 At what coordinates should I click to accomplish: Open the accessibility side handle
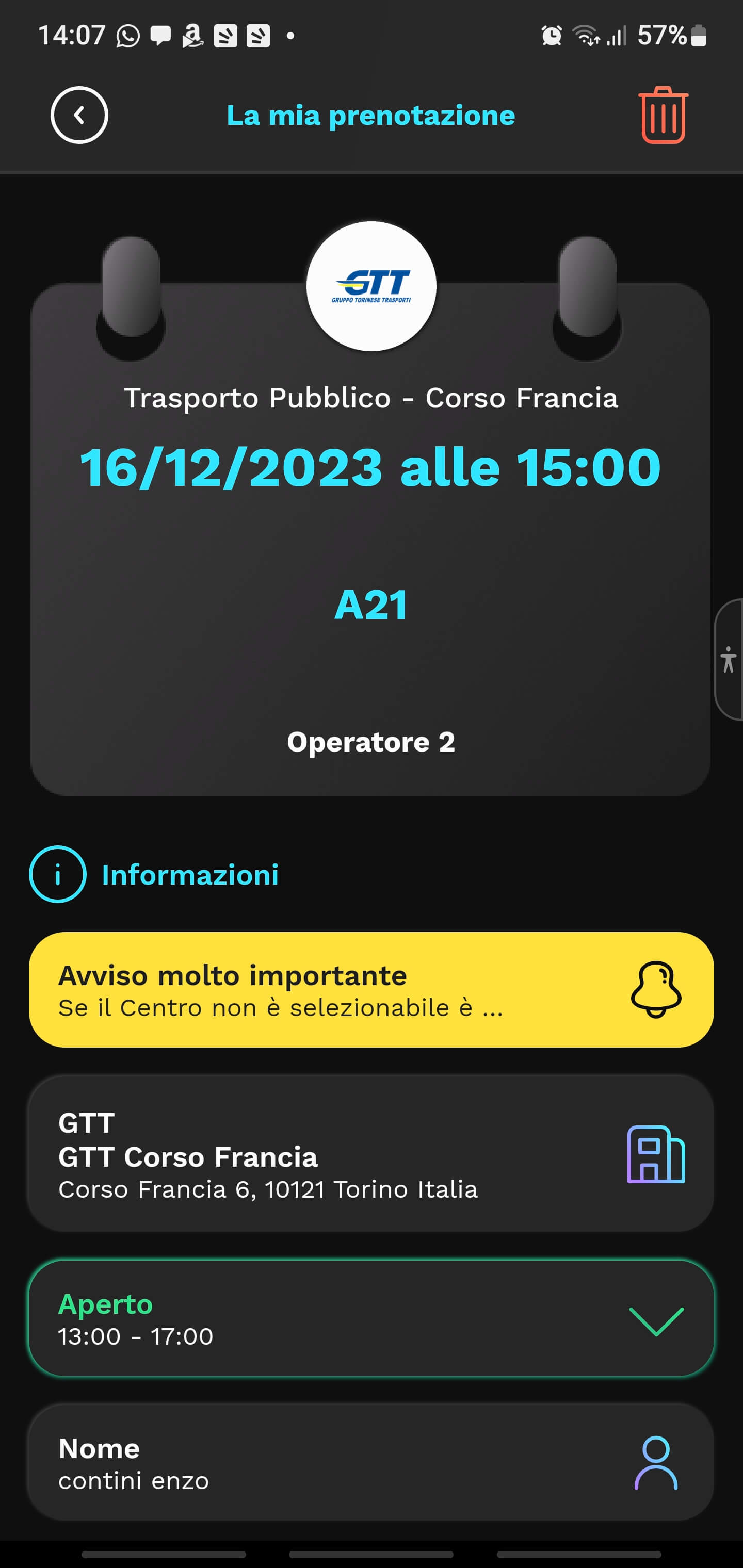click(729, 660)
